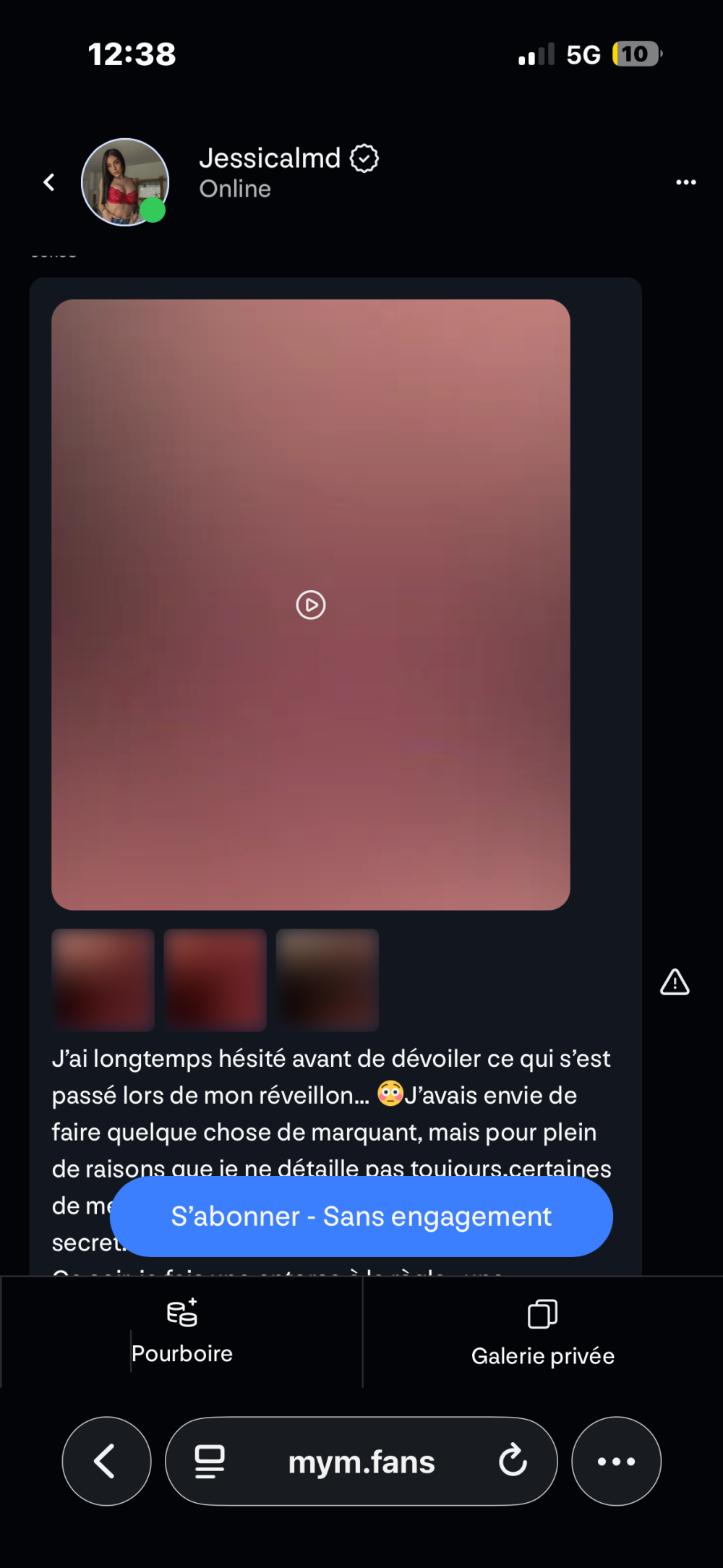The image size is (723, 1568).
Task: Go back in the browser
Action: tap(106, 1461)
